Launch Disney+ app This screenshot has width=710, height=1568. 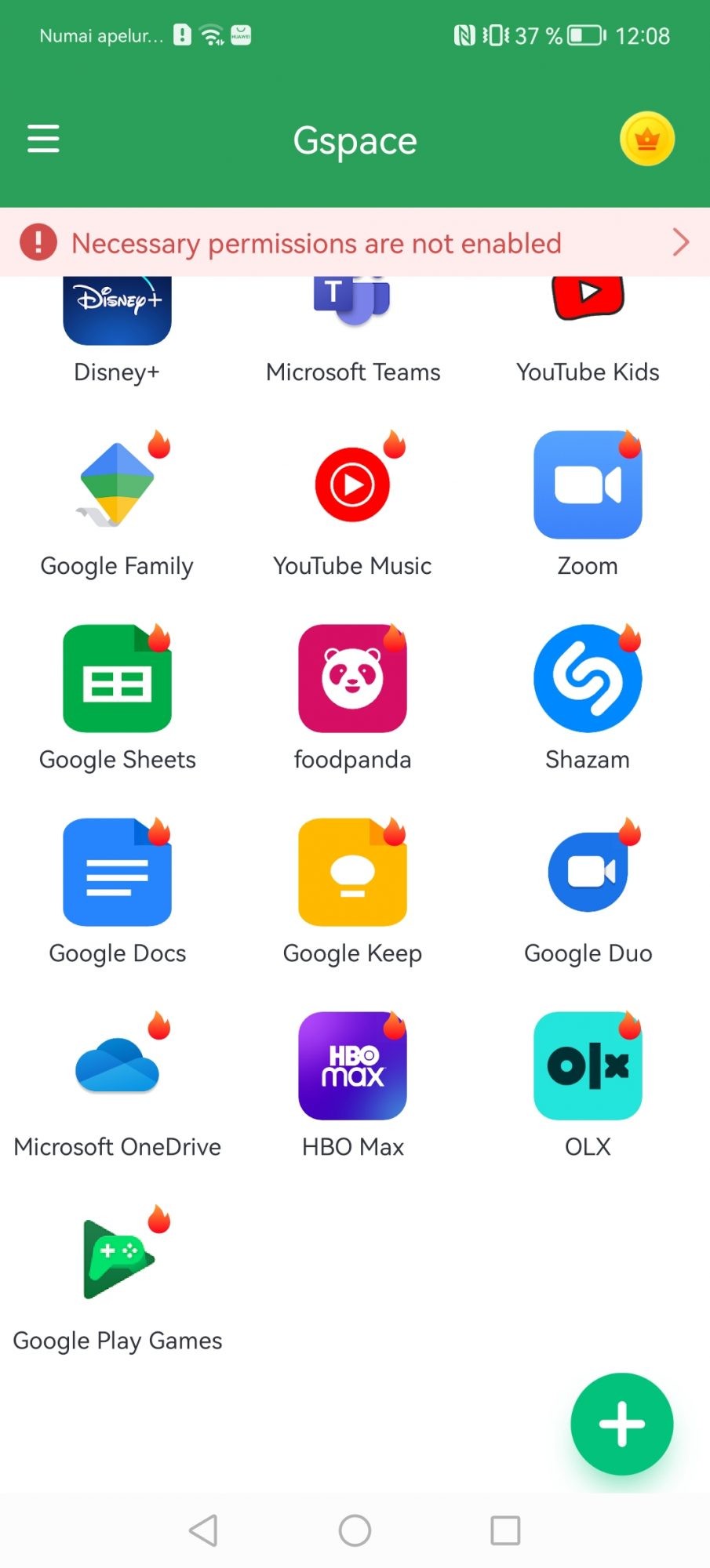tap(117, 314)
